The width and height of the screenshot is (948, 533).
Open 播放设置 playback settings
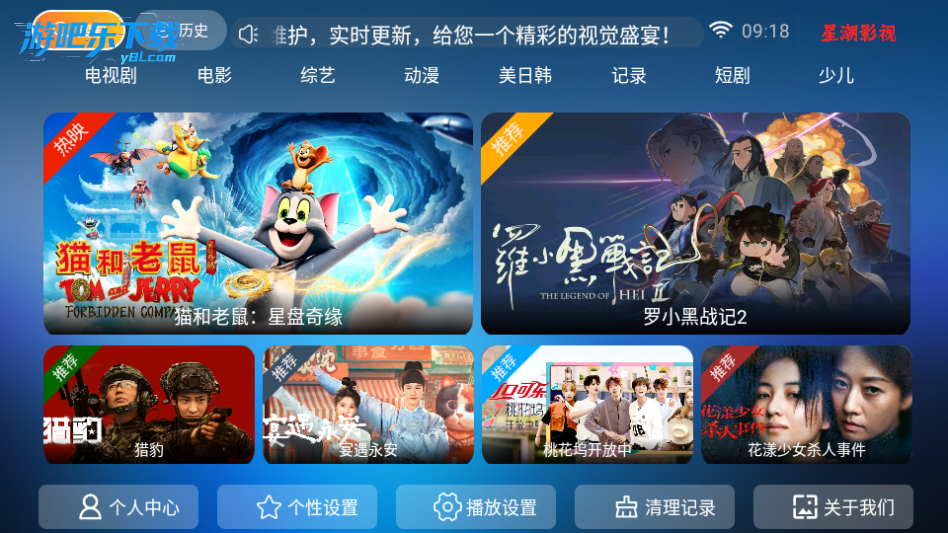pyautogui.click(x=476, y=507)
